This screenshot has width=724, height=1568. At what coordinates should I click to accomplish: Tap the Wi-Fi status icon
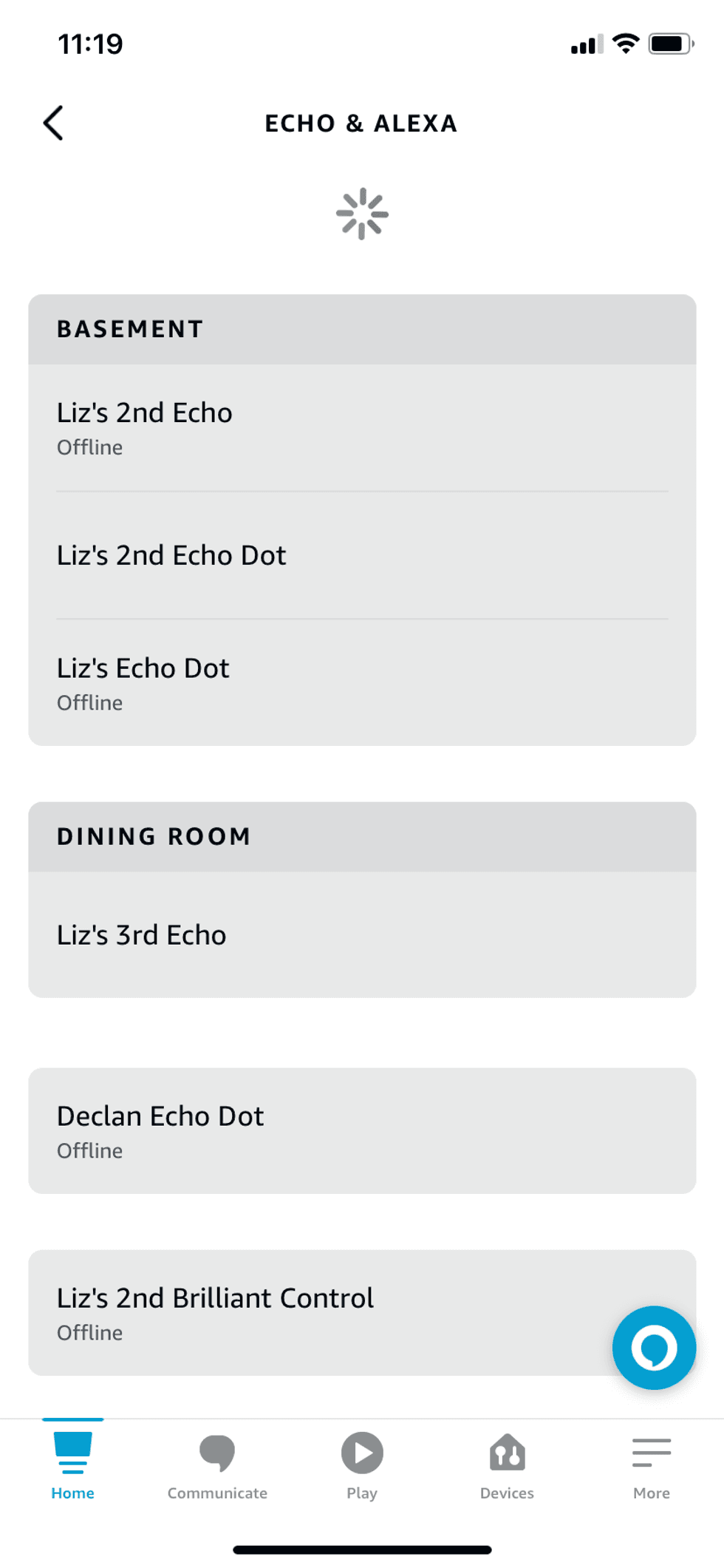click(x=625, y=43)
